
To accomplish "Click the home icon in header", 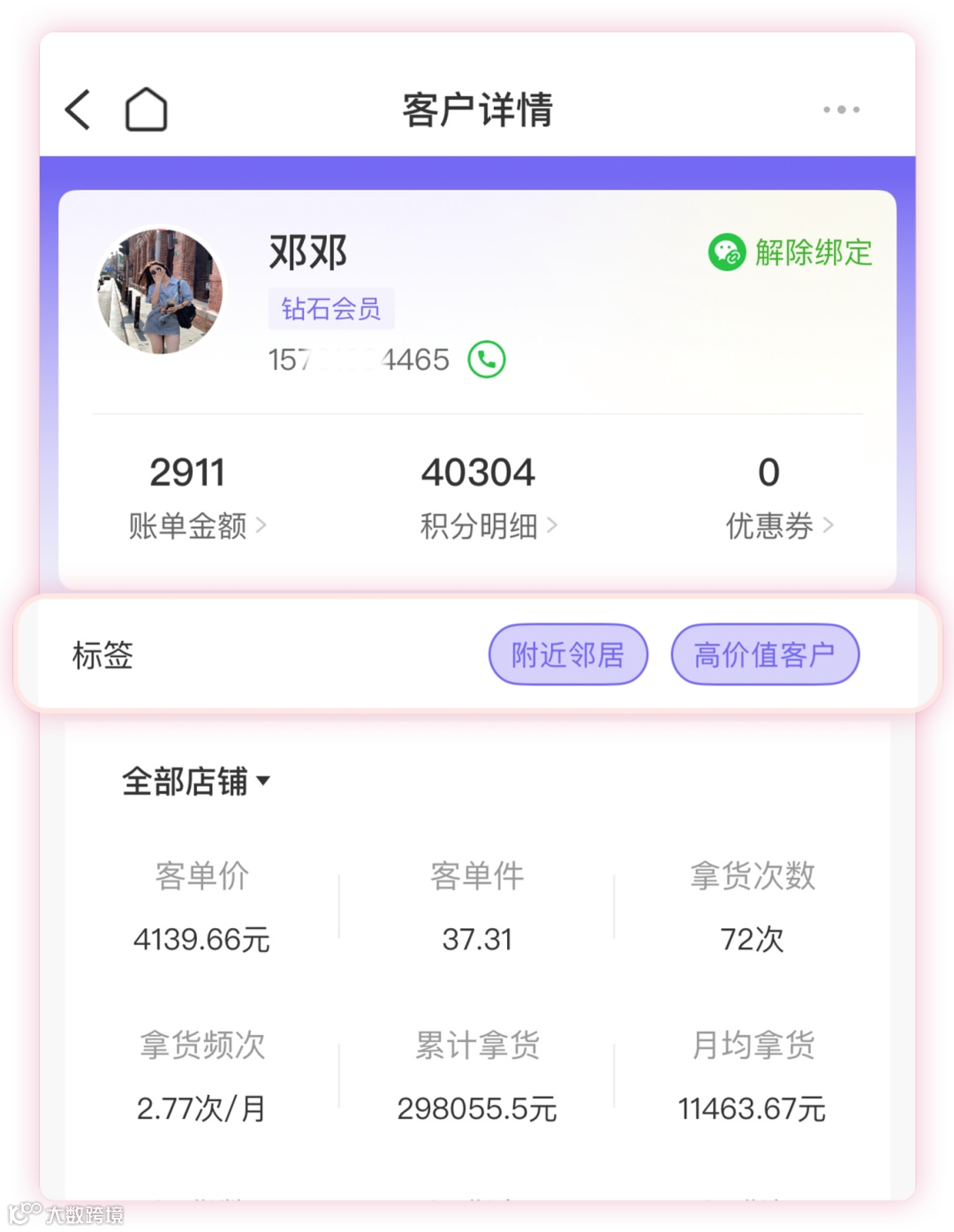I will 144,108.
